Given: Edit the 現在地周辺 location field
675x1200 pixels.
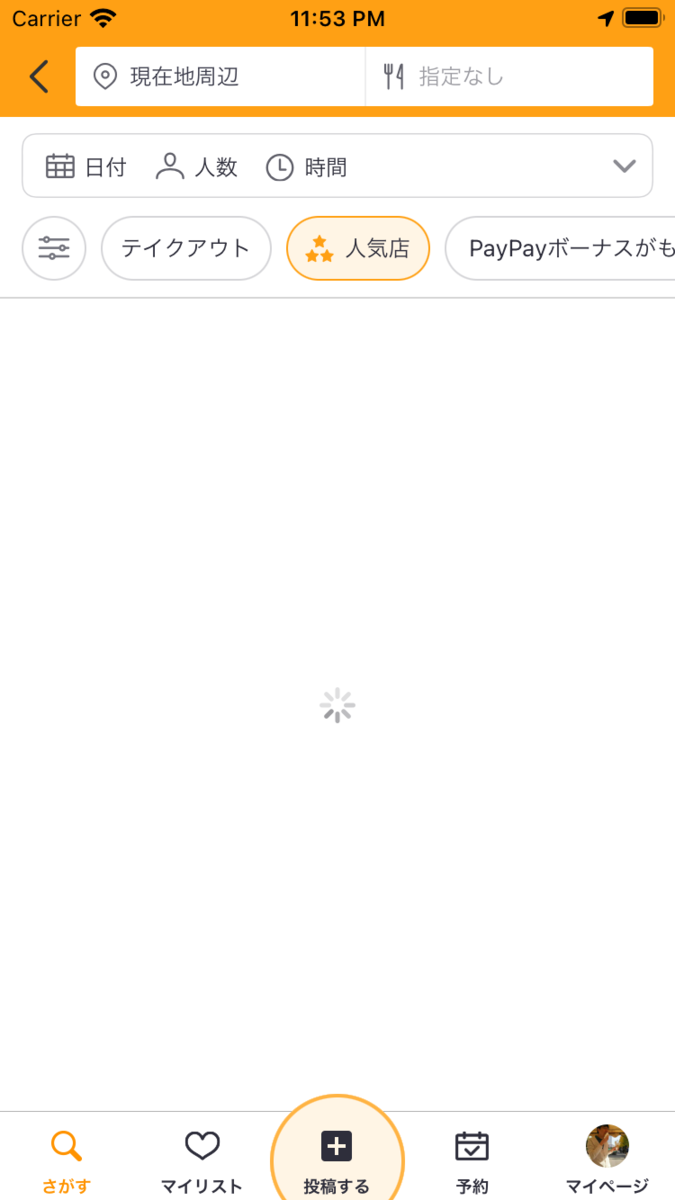Looking at the screenshot, I should point(220,77).
